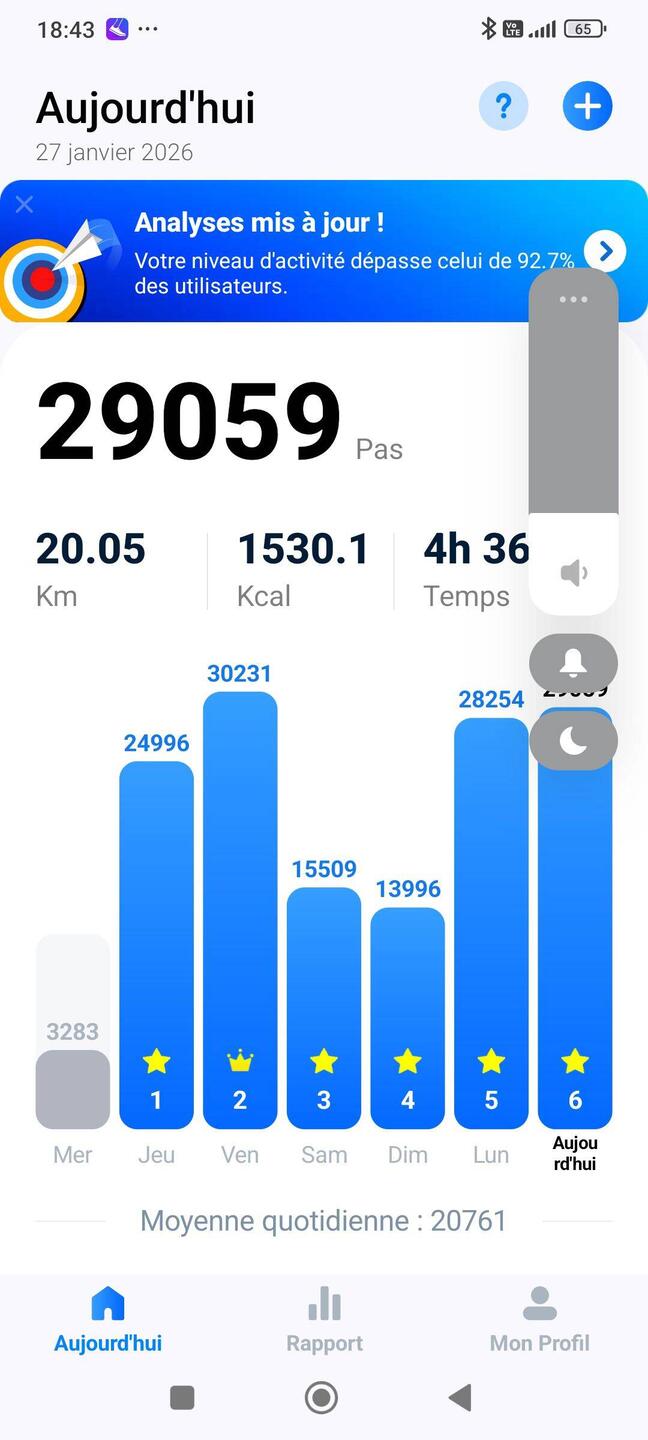
Task: Go back with system back button
Action: coord(460,1397)
